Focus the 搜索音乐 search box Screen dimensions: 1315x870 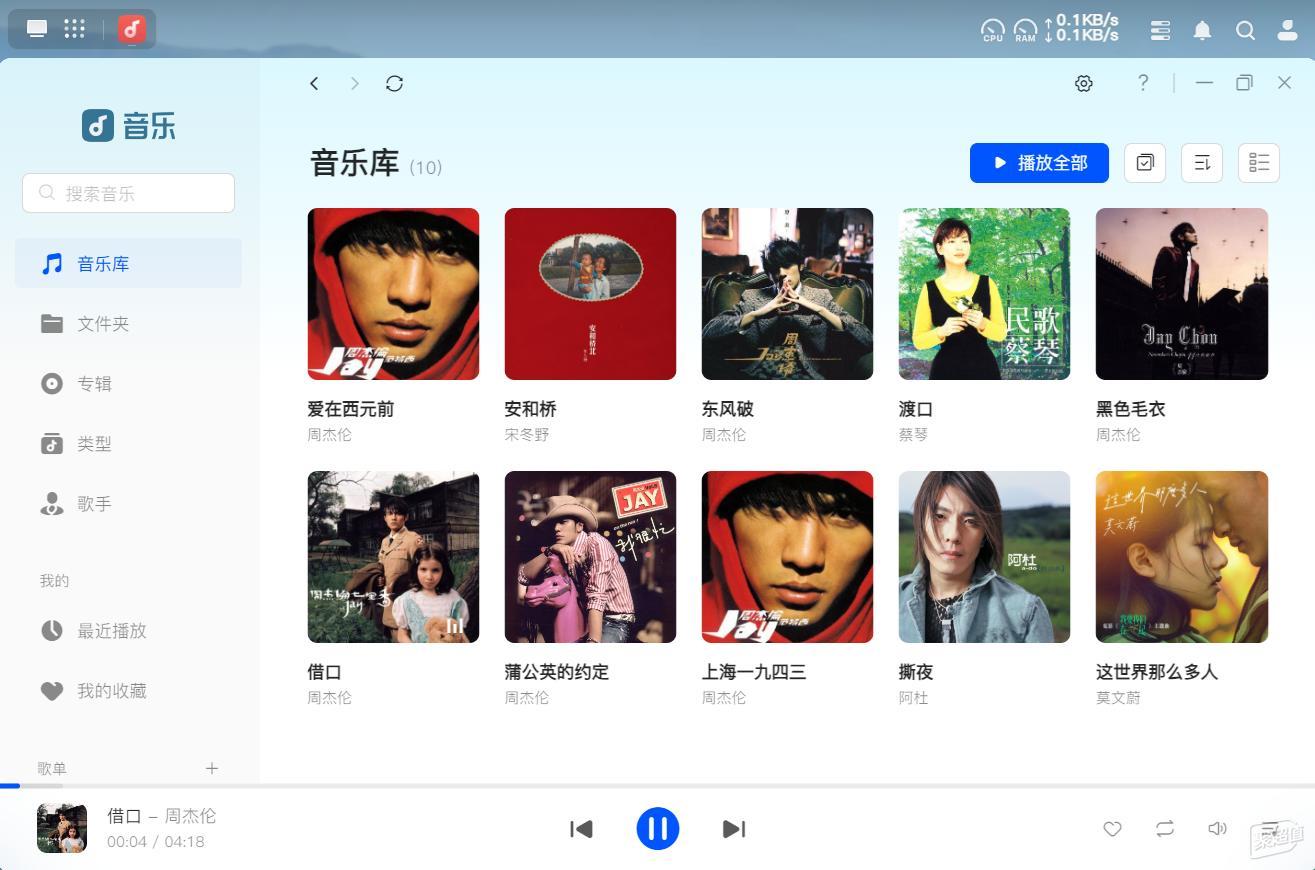click(129, 193)
